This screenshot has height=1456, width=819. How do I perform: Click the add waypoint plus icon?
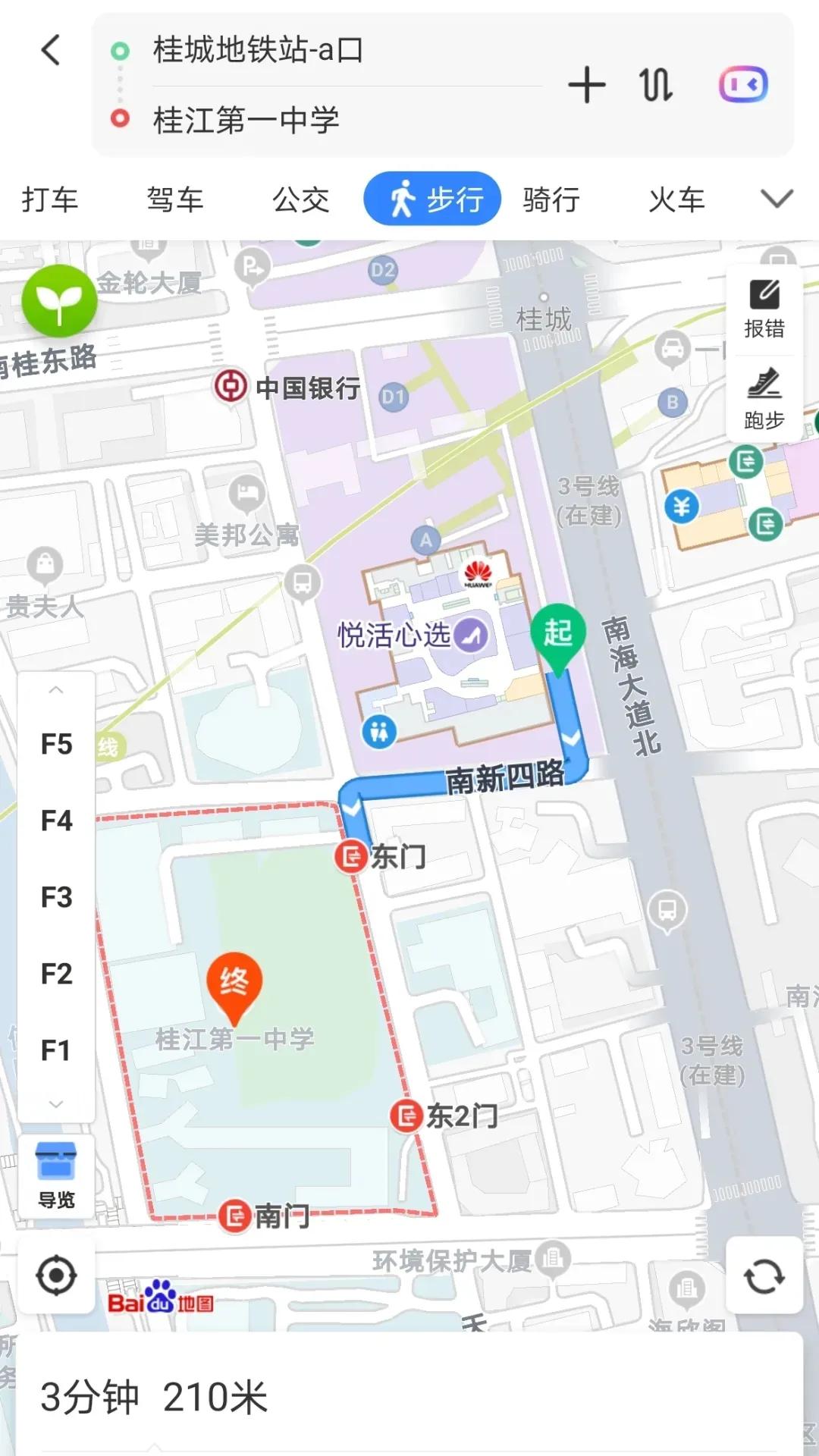tap(587, 85)
